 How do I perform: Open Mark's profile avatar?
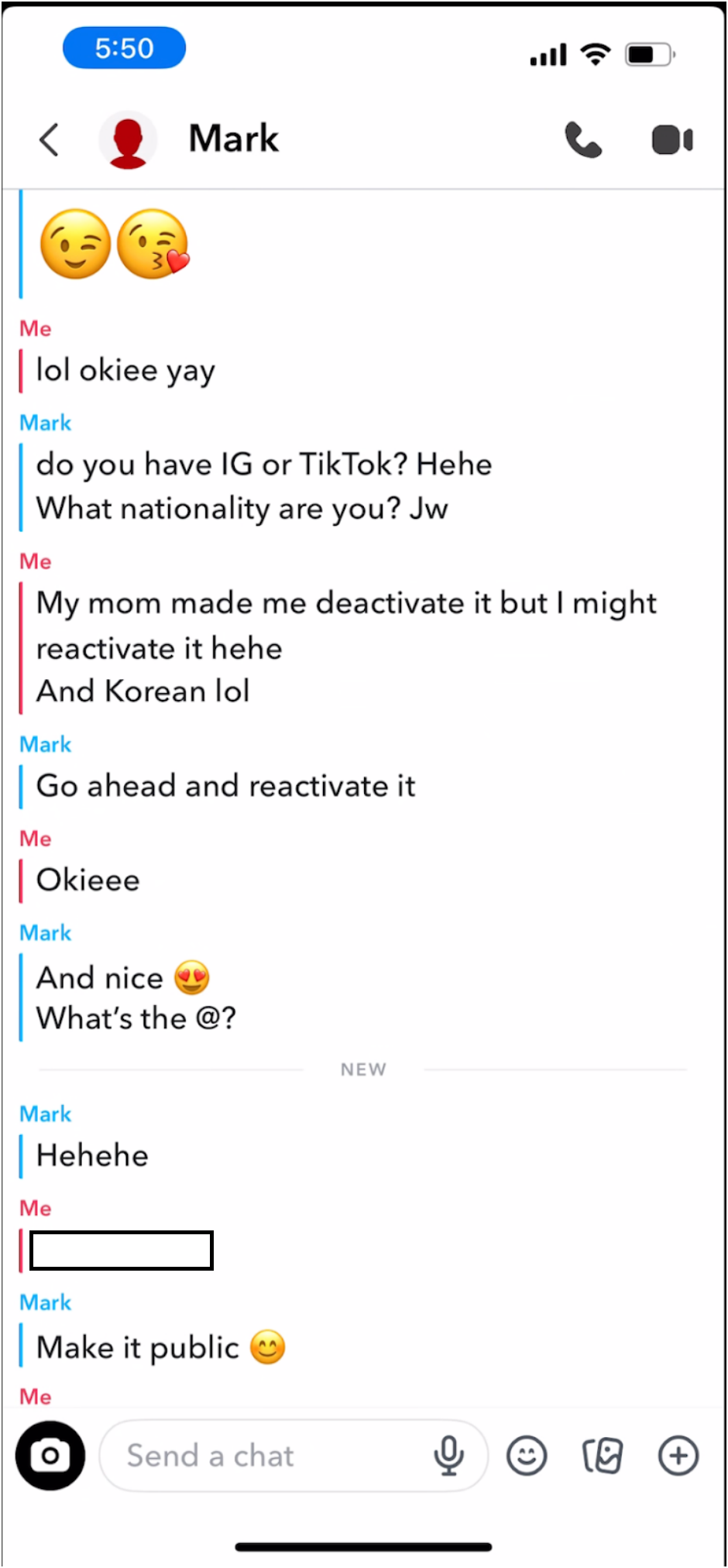[128, 140]
